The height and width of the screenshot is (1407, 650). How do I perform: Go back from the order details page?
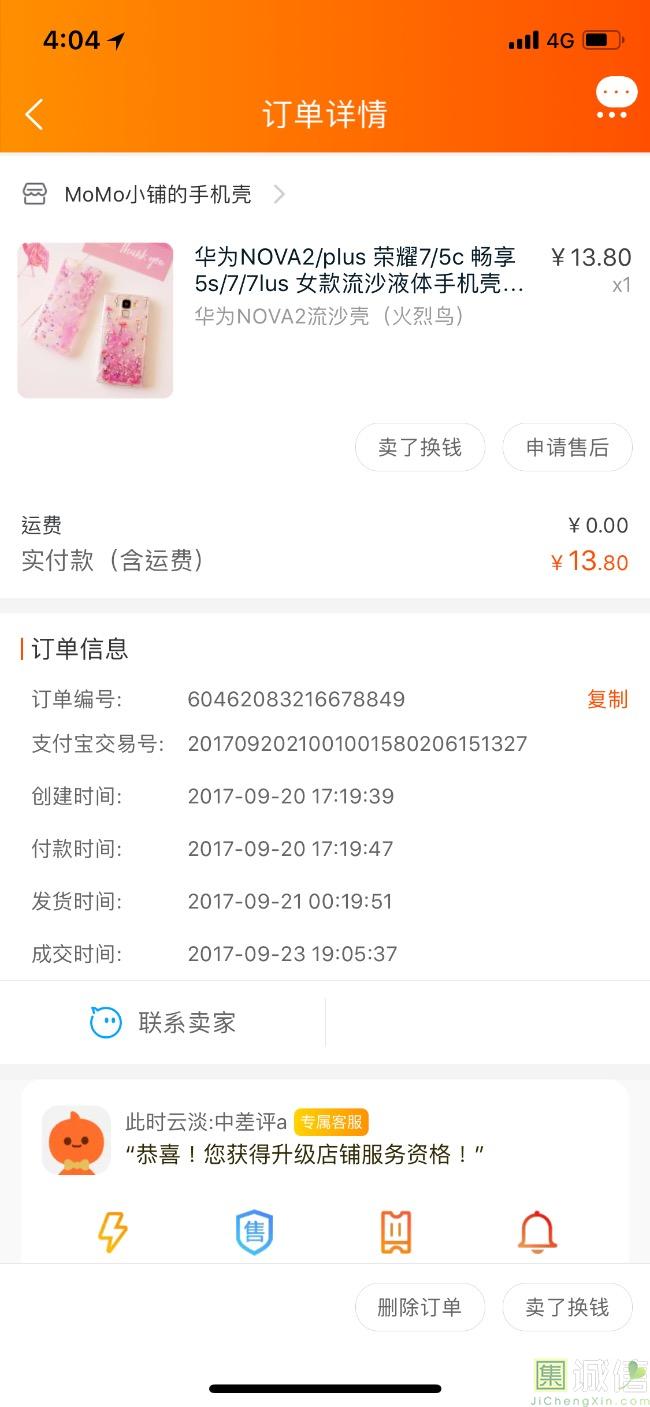pyautogui.click(x=34, y=114)
